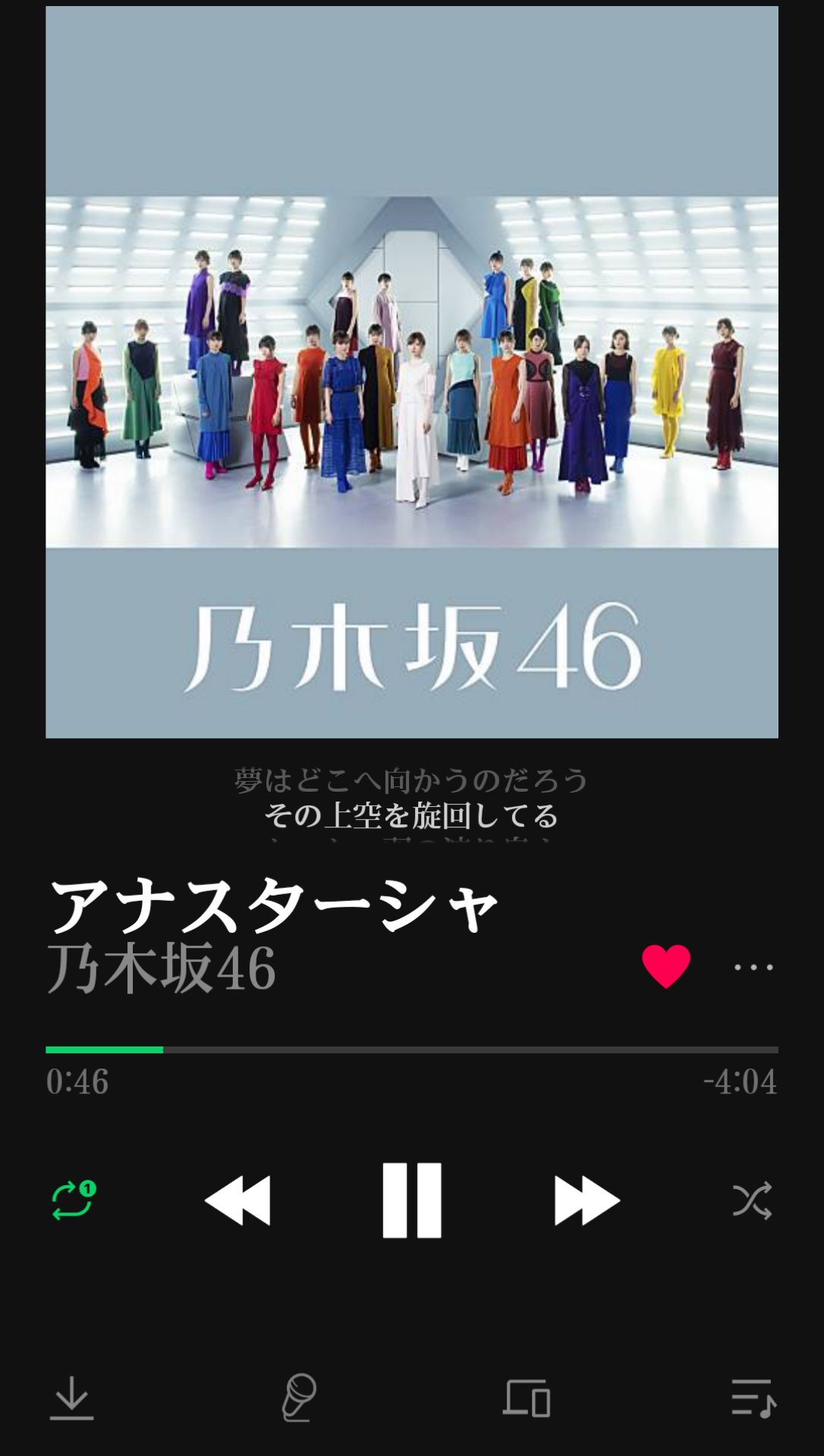Screen dimensions: 824x1456
Task: Open artist 乃木坂46 under the song title
Action: [162, 968]
